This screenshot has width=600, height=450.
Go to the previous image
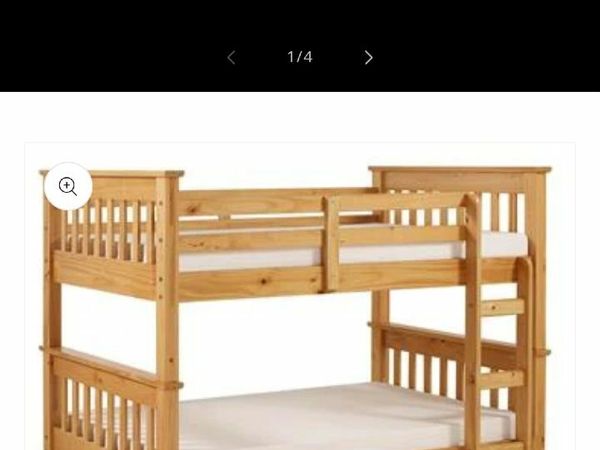pyautogui.click(x=231, y=58)
